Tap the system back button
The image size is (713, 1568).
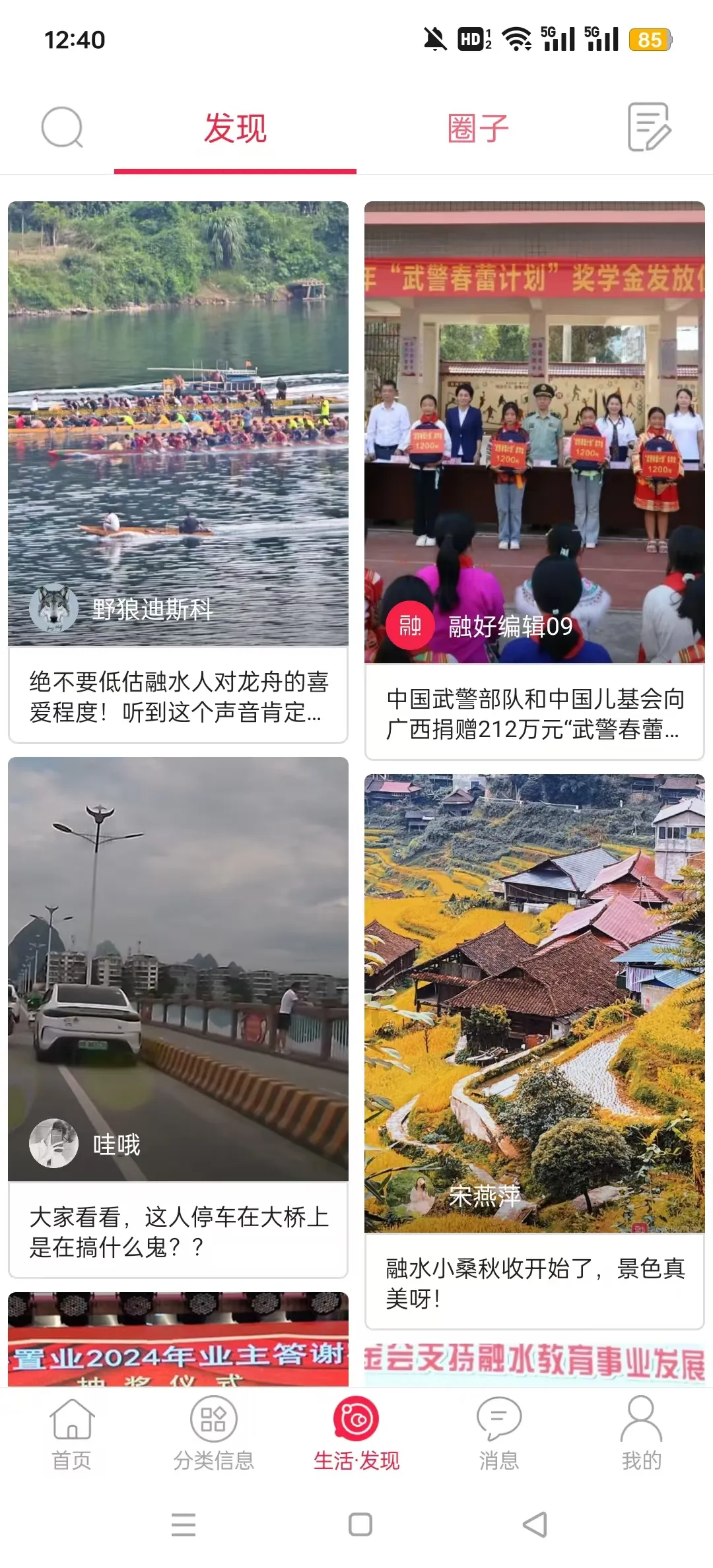(x=535, y=1524)
